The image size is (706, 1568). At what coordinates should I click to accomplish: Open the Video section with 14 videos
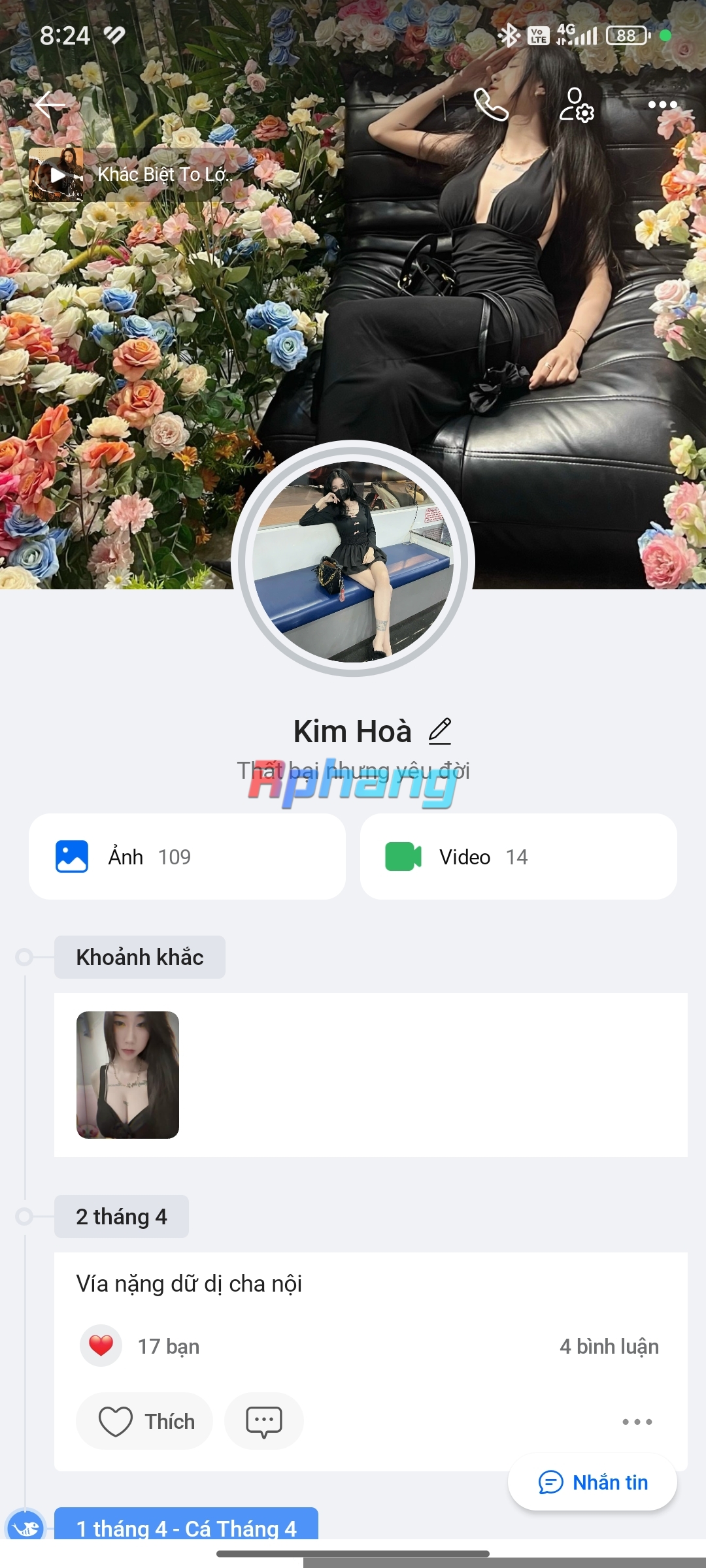tap(518, 857)
